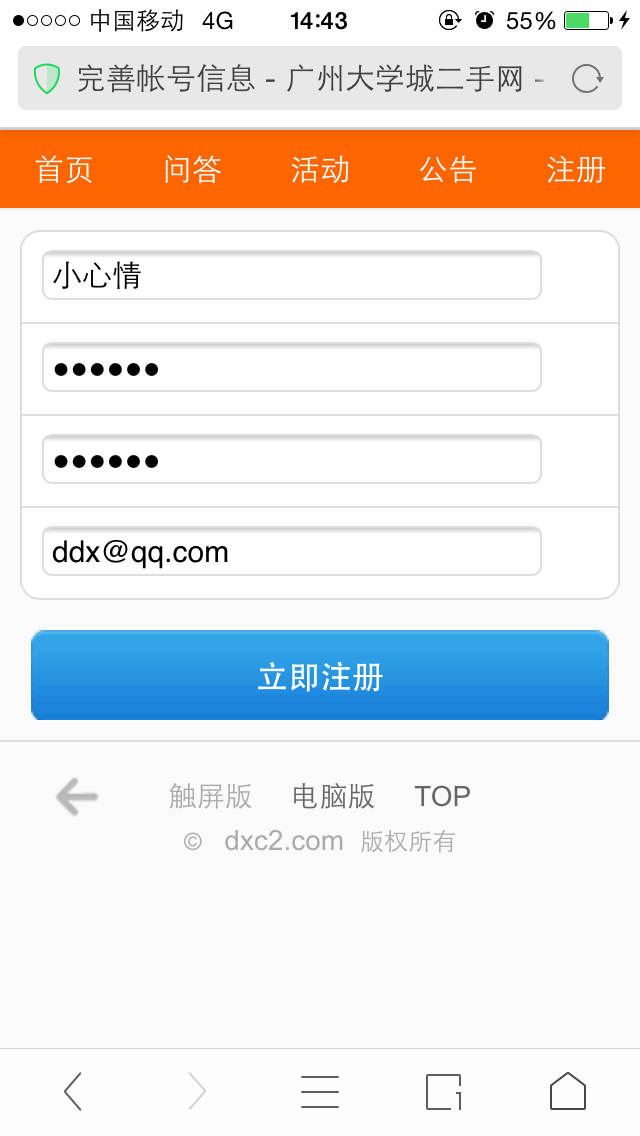The width and height of the screenshot is (640, 1136).
Task: Tap the browser address bar
Action: pos(300,79)
